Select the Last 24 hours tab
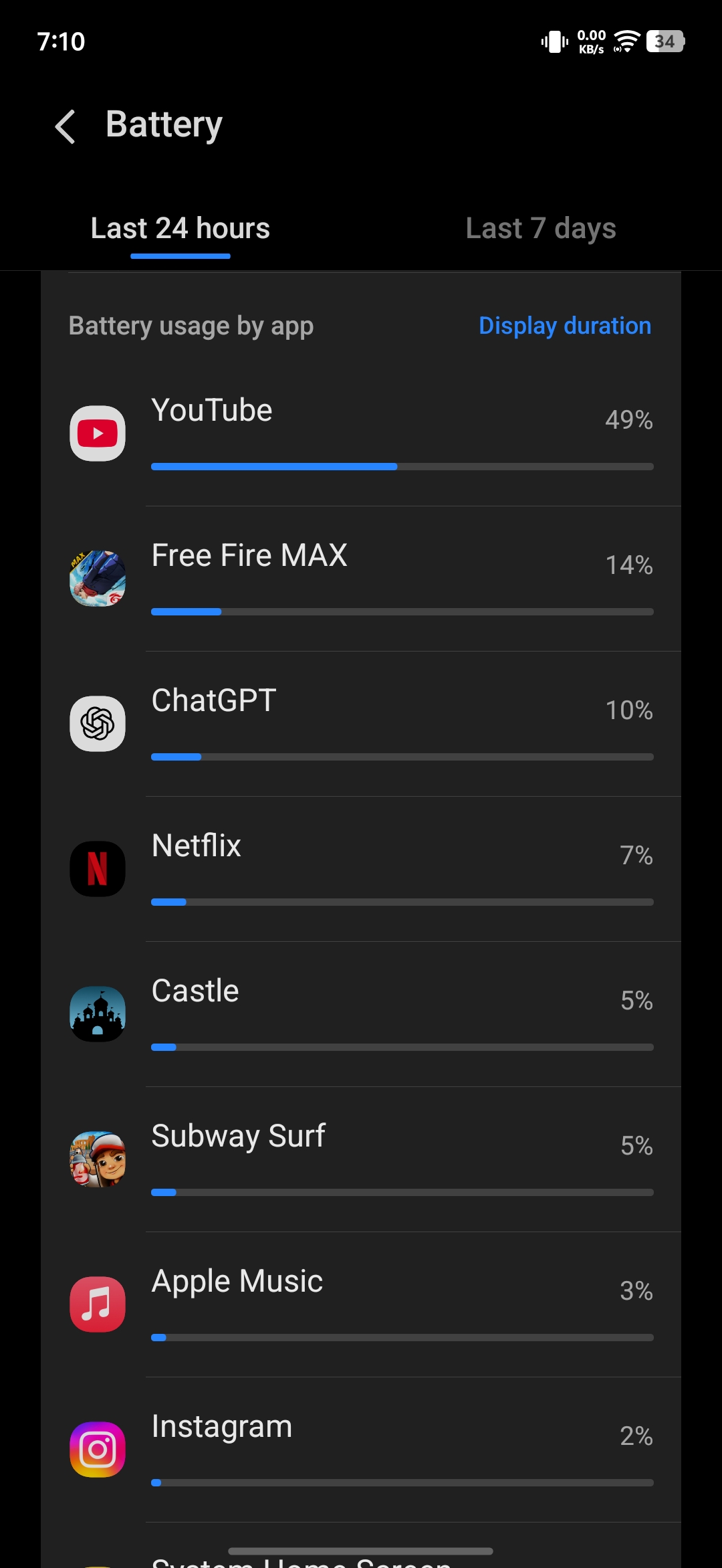 (x=180, y=229)
